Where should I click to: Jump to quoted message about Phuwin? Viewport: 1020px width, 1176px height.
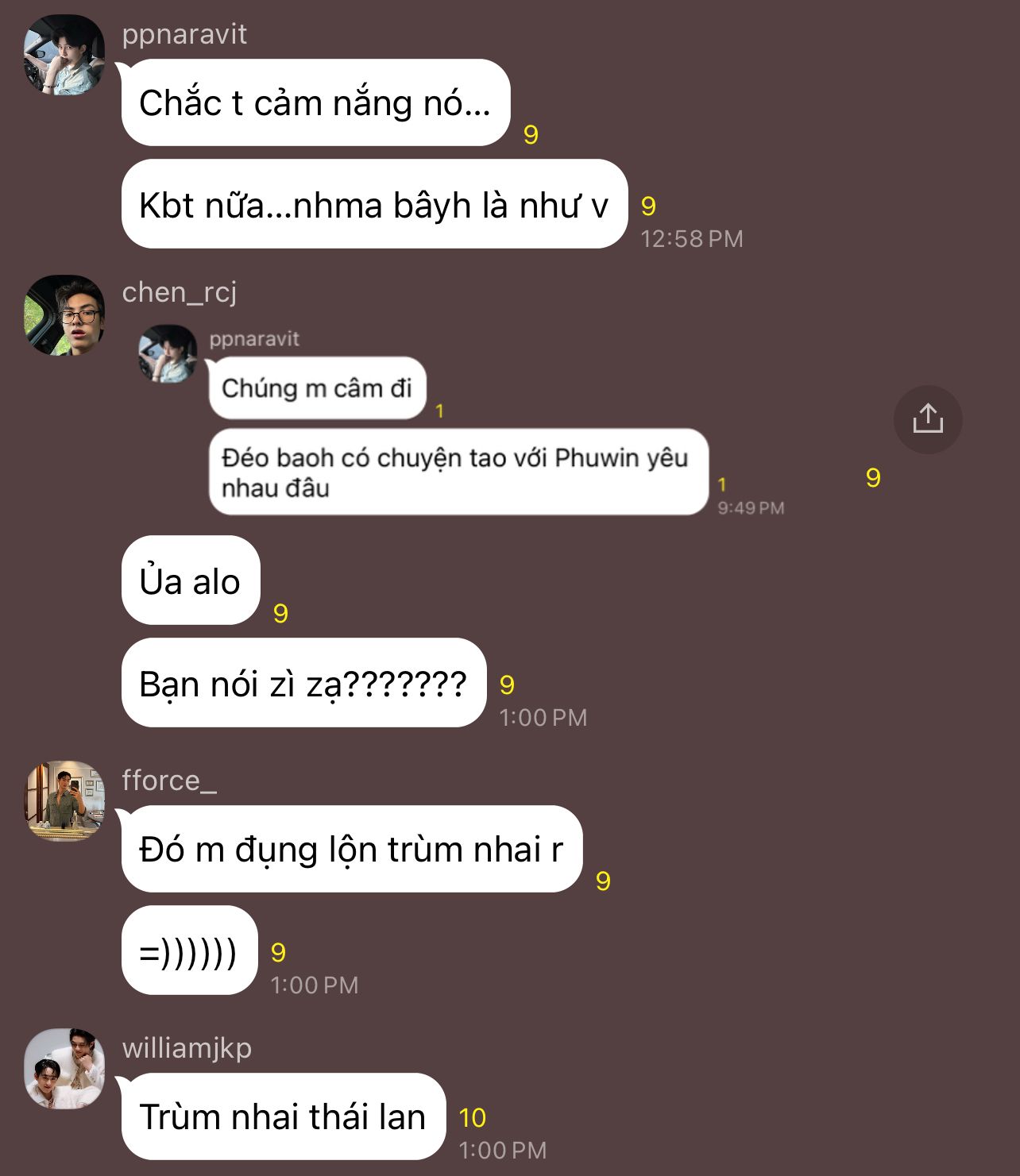click(x=458, y=472)
